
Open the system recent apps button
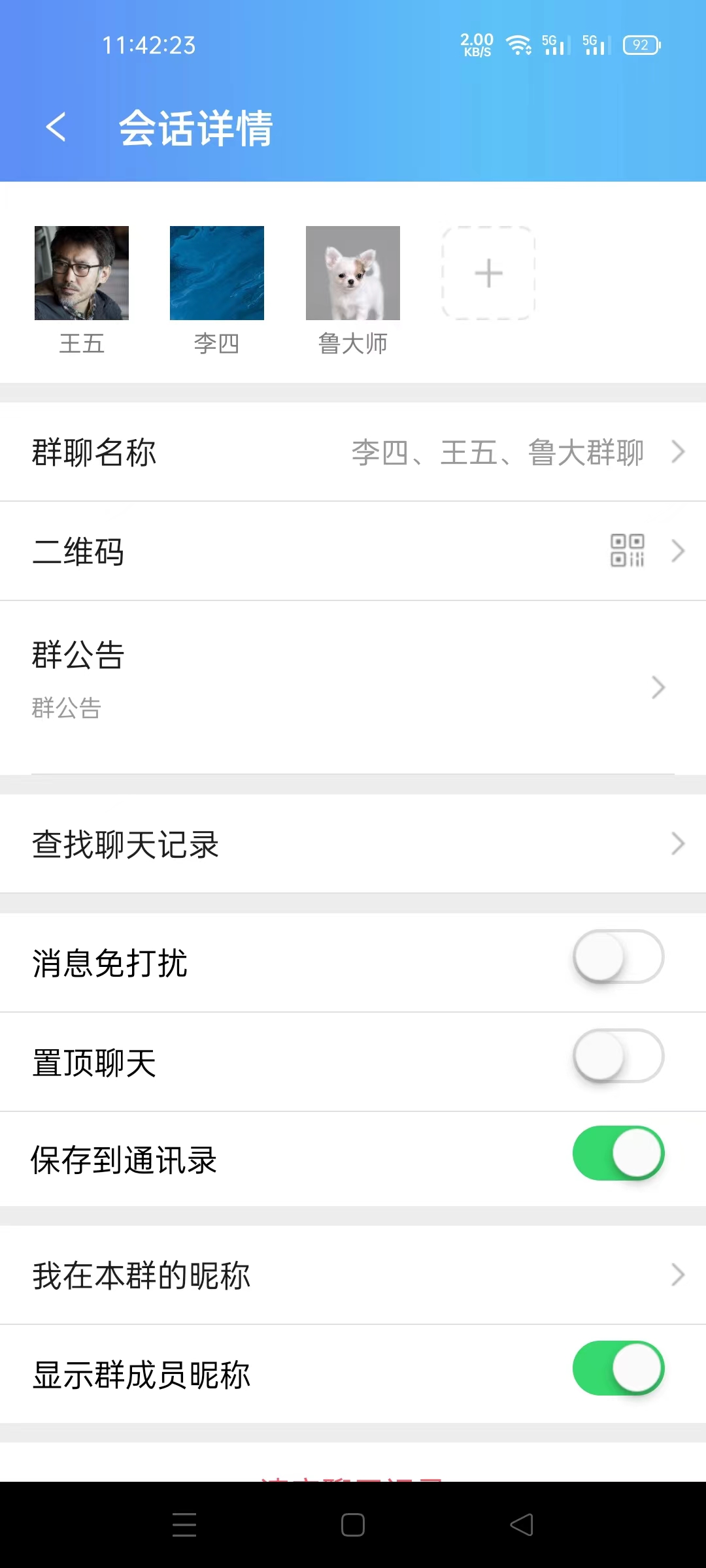(x=184, y=1525)
